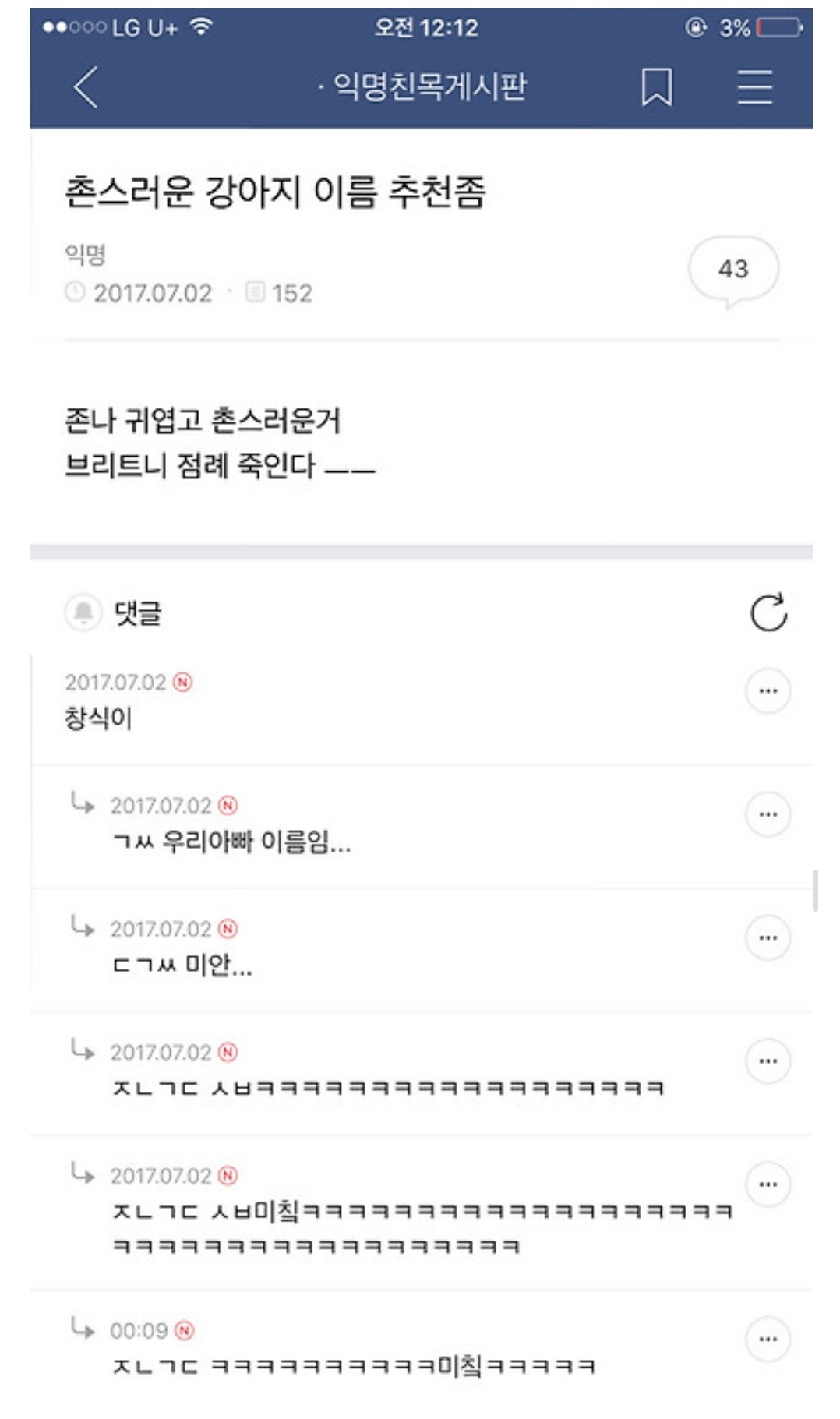840x1419 pixels.
Task: Open options for the 창식이 comment
Action: point(768,691)
